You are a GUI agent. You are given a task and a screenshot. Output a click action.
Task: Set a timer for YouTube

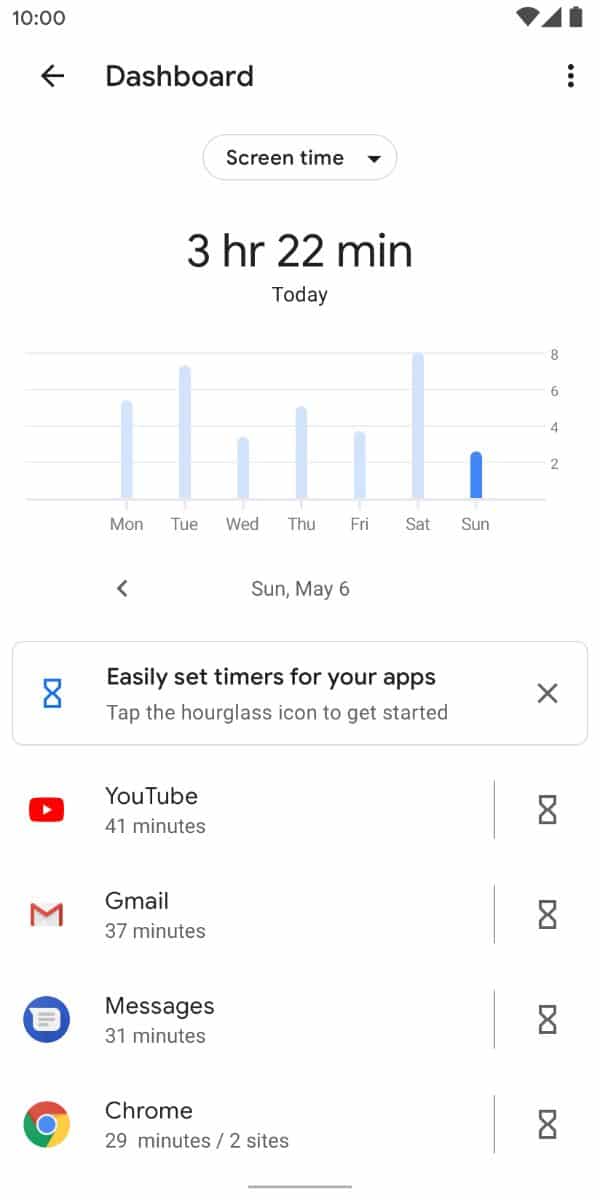547,809
